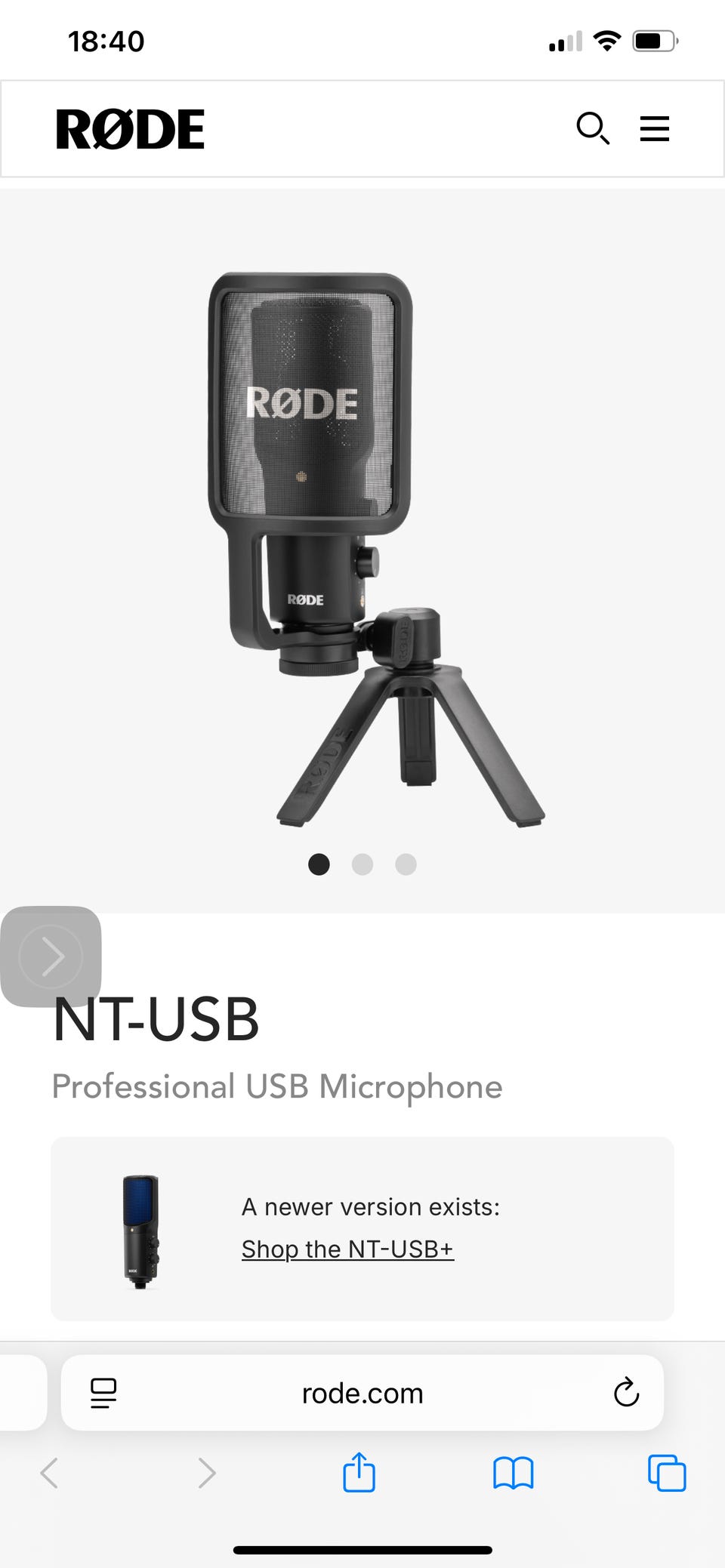View all open tabs
The height and width of the screenshot is (1568, 725).
point(667,1473)
